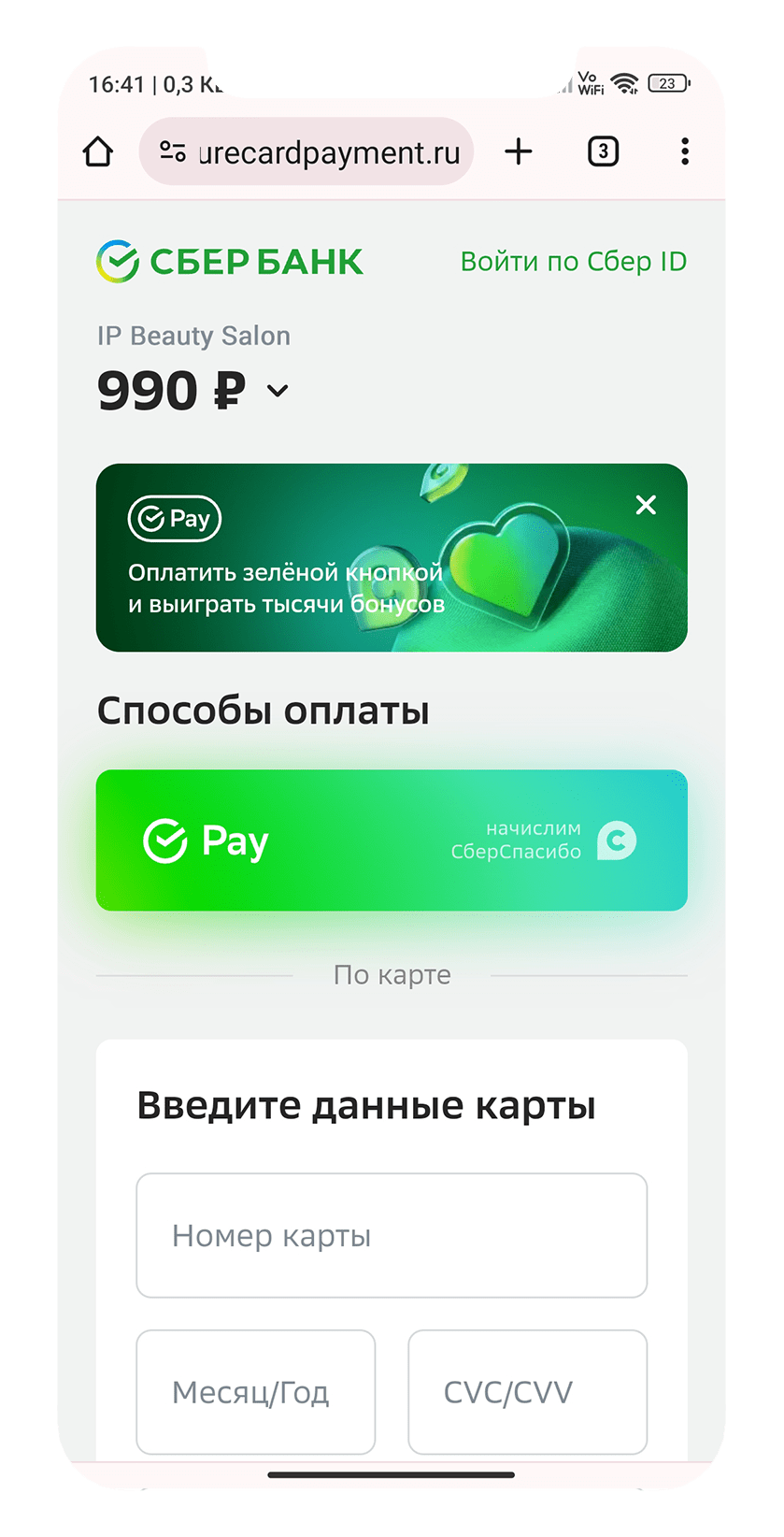Open the tab switcher showing 3 tabs
The height and width of the screenshot is (1537, 784).
[603, 151]
